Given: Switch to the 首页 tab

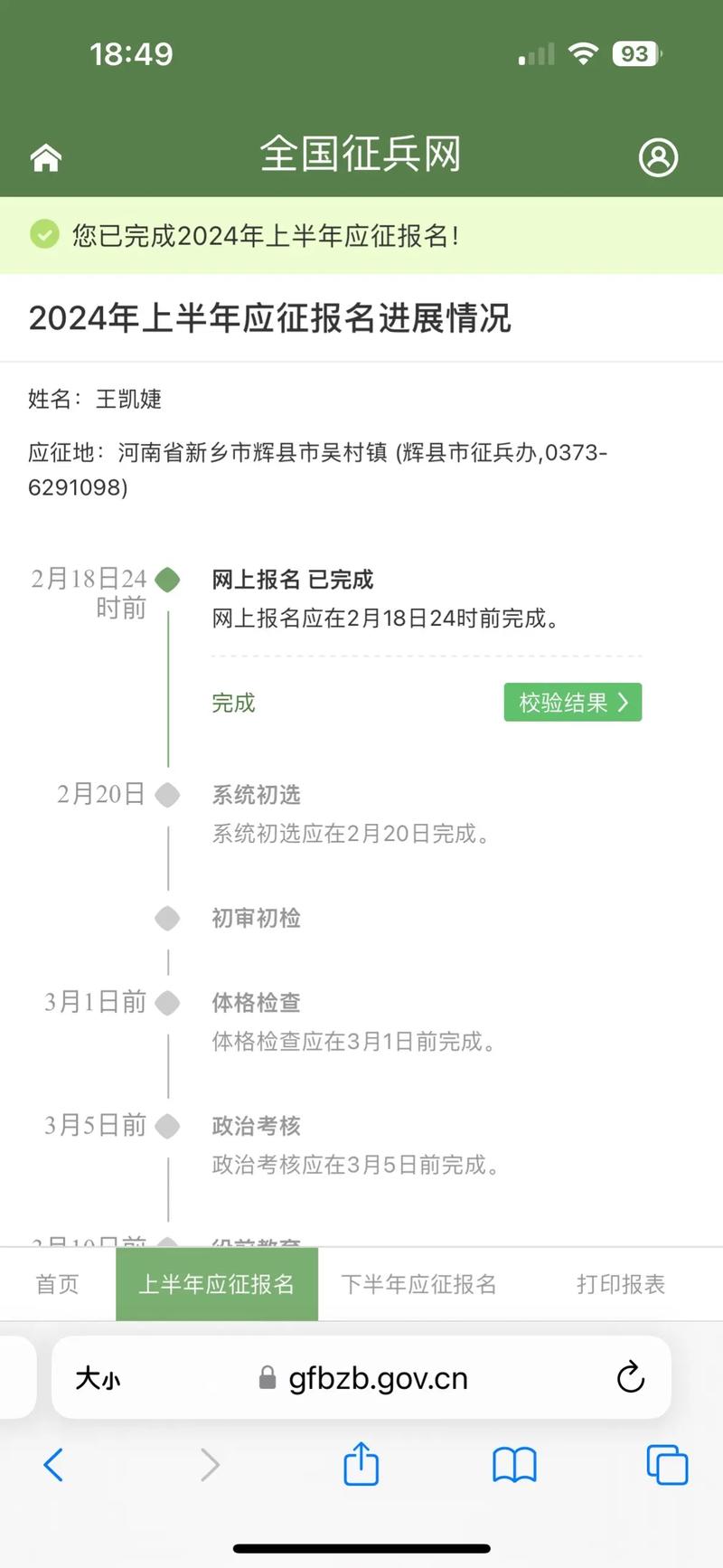Looking at the screenshot, I should tap(58, 1284).
